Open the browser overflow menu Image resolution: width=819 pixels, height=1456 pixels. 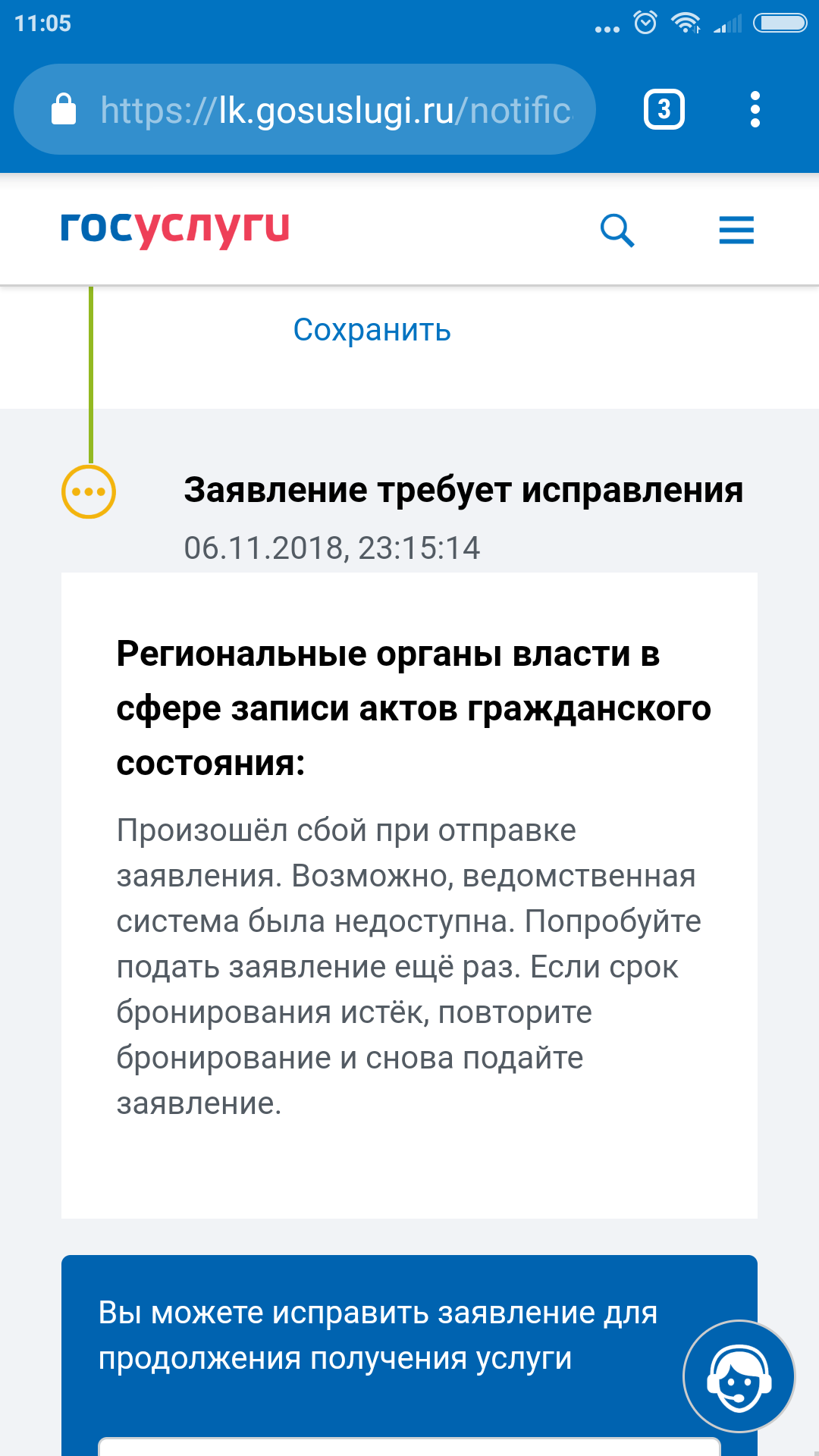(x=755, y=110)
